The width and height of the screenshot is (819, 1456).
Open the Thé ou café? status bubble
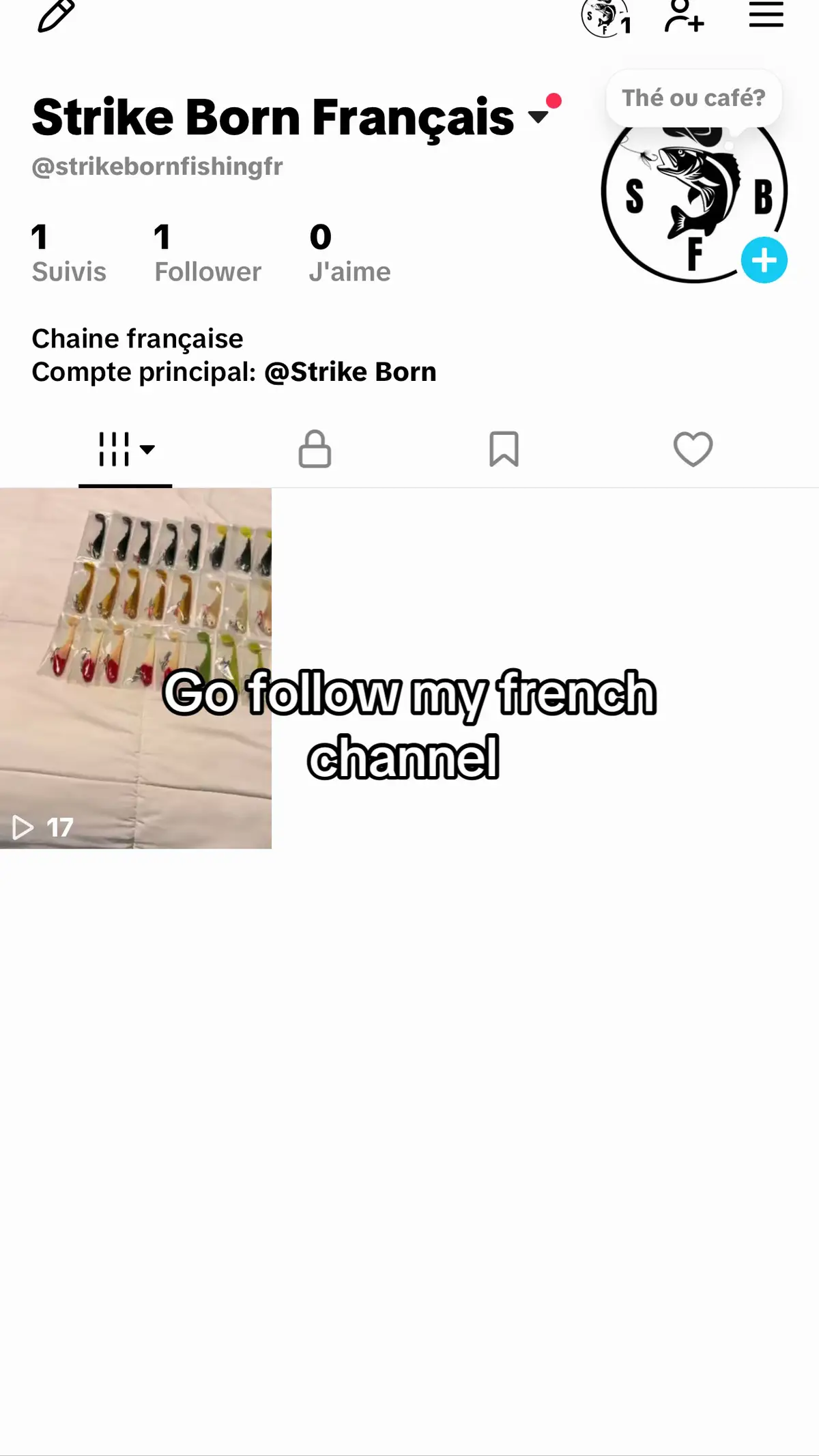click(x=693, y=98)
